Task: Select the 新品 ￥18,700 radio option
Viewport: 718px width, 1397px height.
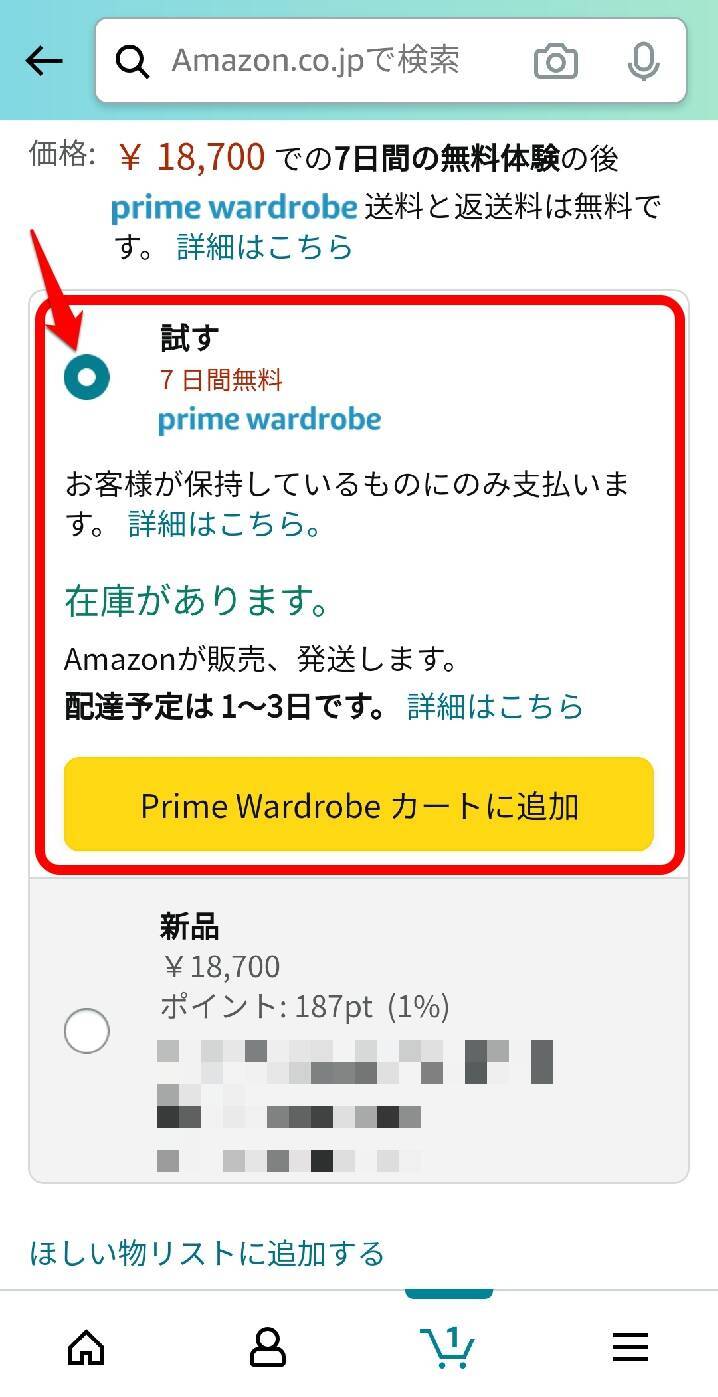Action: tap(87, 1031)
